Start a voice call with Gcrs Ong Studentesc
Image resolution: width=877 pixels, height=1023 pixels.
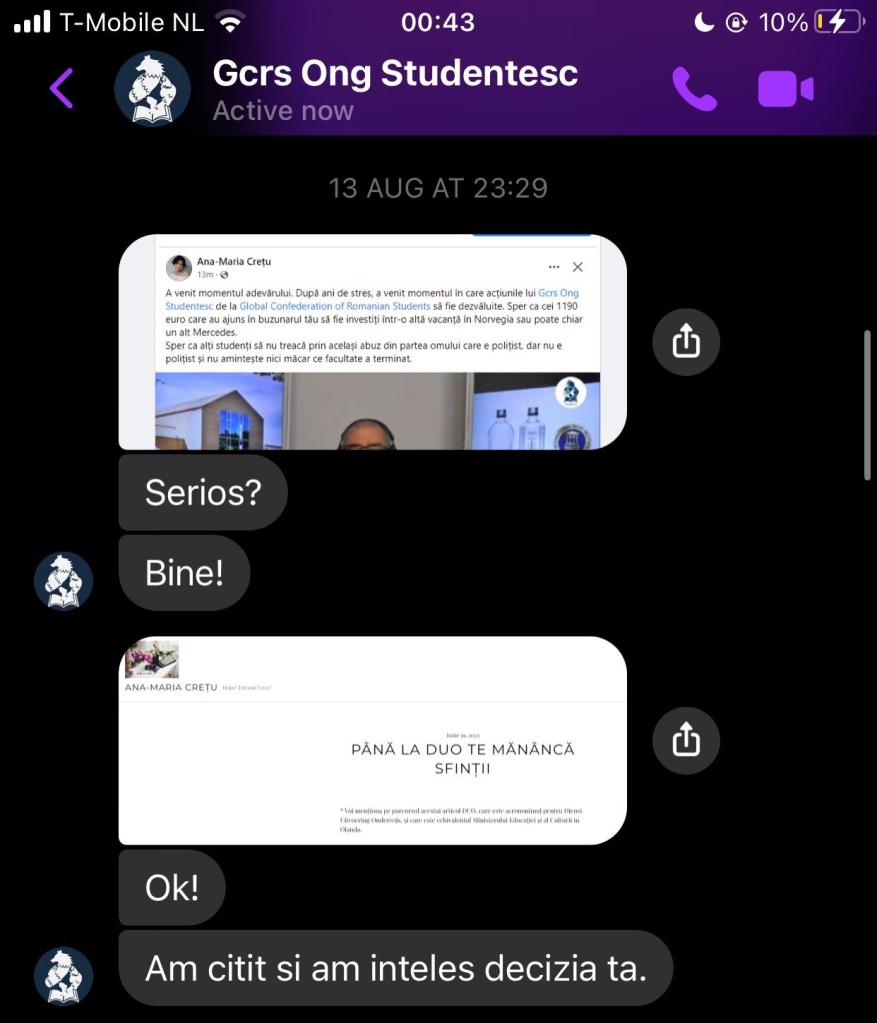click(x=693, y=89)
